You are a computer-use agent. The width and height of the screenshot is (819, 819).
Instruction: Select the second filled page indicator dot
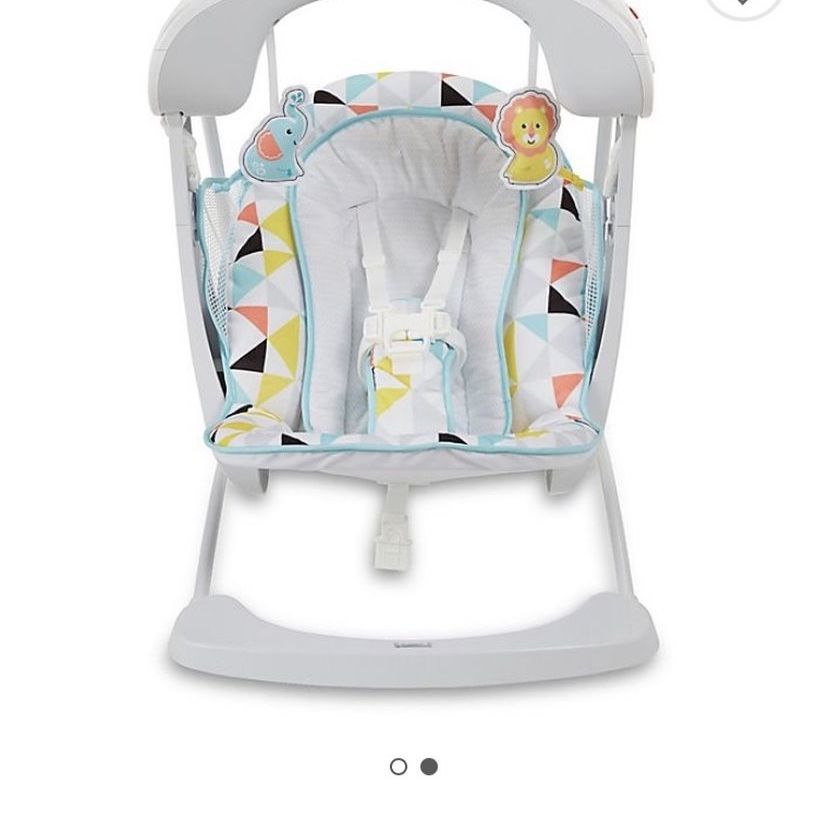point(429,767)
